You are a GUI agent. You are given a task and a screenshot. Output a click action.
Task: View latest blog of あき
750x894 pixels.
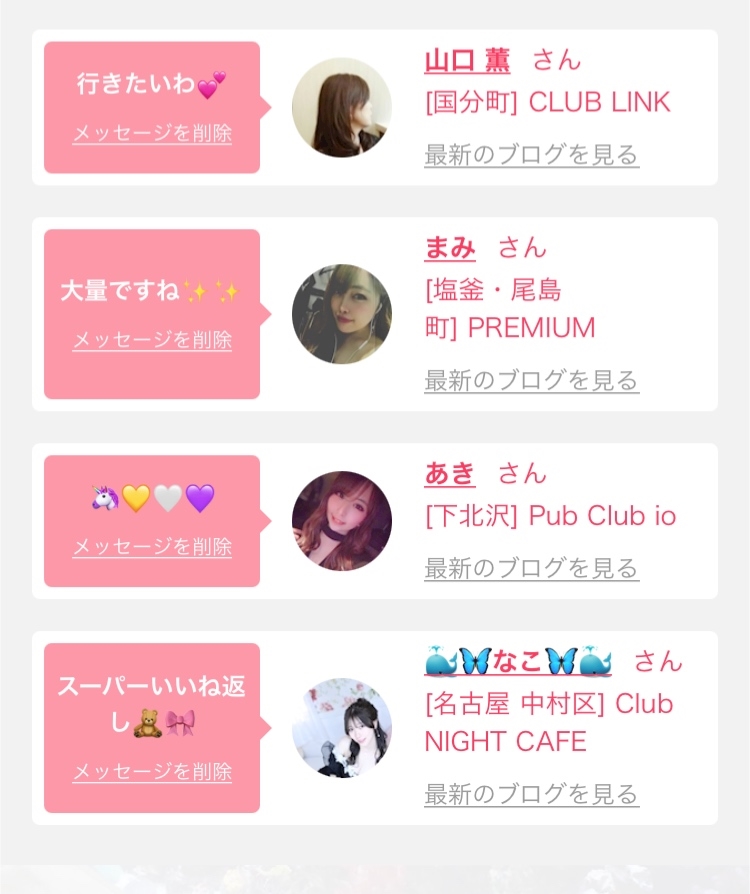click(532, 568)
